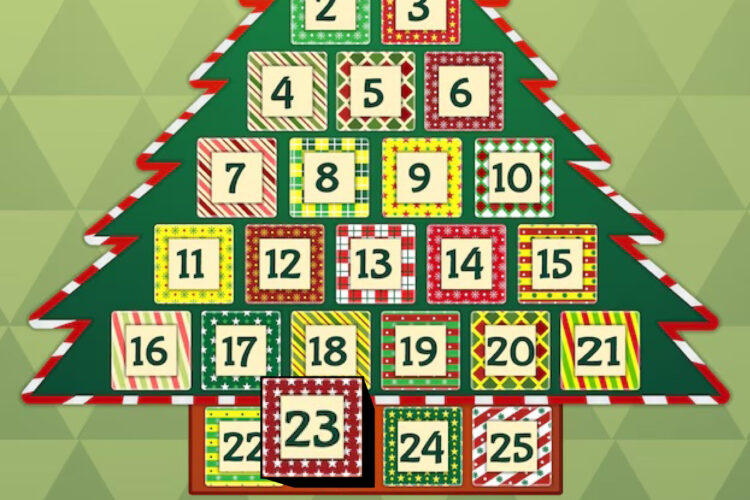Open the starry door 17
The width and height of the screenshot is (750, 500).
pyautogui.click(x=240, y=351)
